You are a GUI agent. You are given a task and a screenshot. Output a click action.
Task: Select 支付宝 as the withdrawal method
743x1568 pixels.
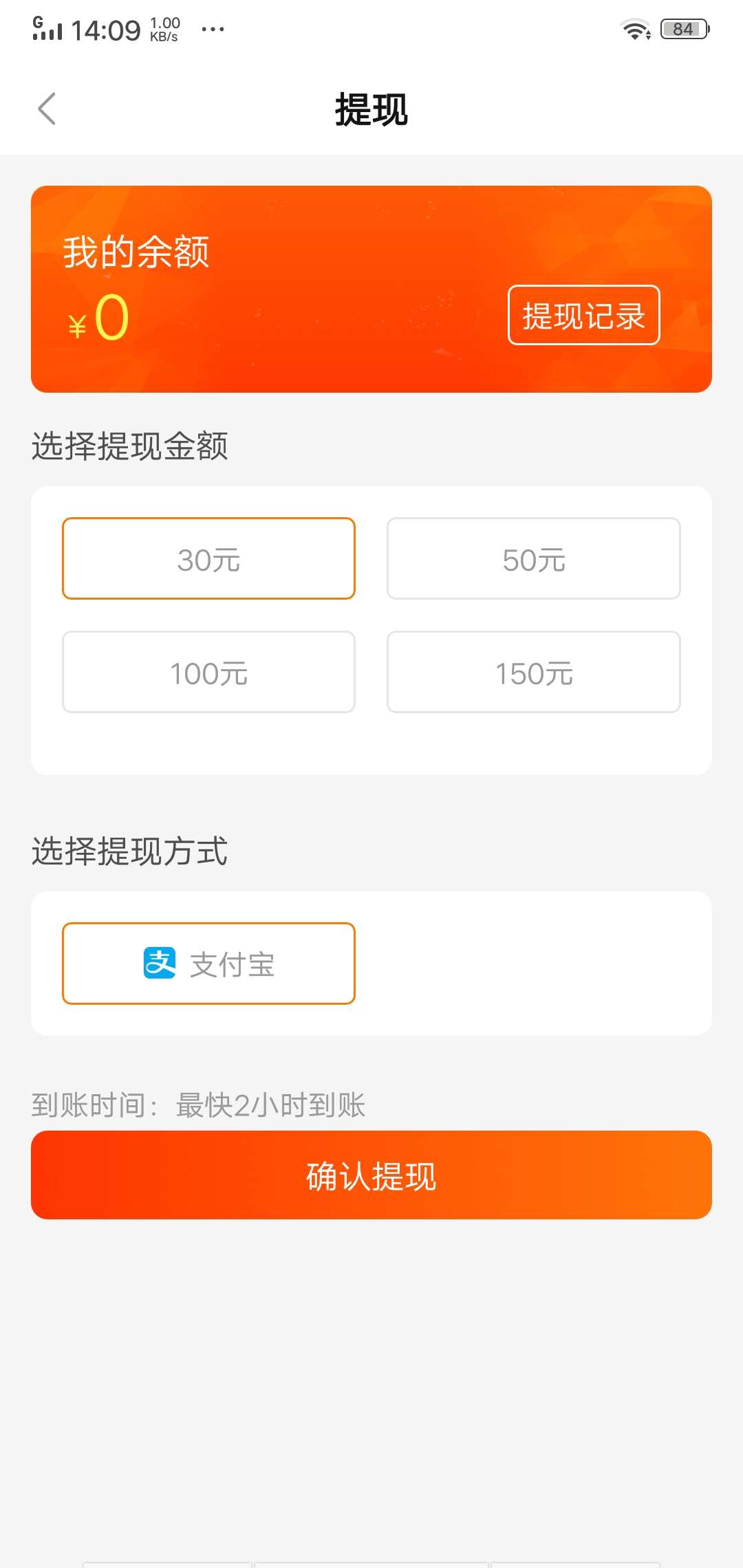point(209,963)
